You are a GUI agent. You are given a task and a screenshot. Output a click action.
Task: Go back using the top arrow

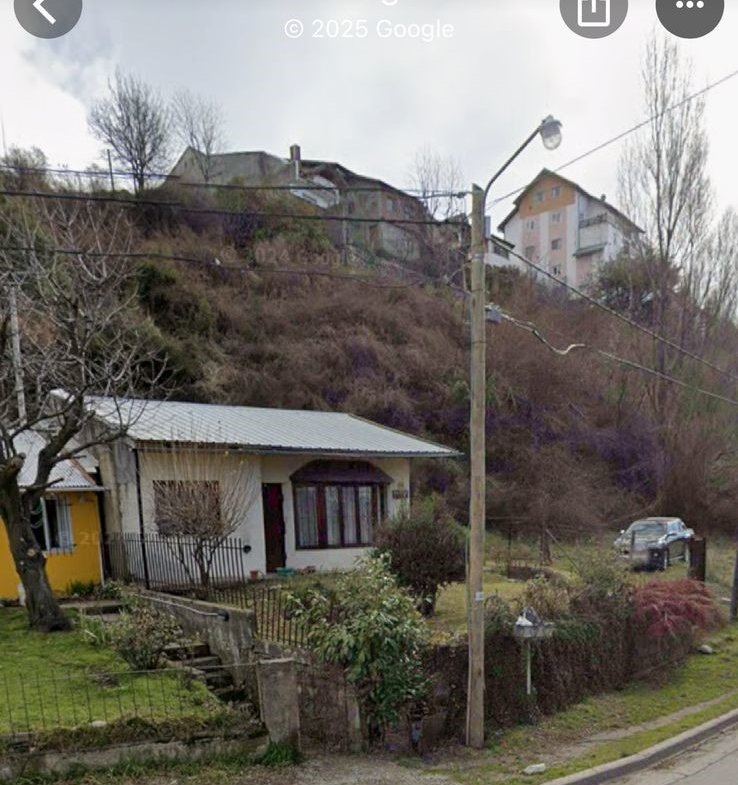pos(46,10)
